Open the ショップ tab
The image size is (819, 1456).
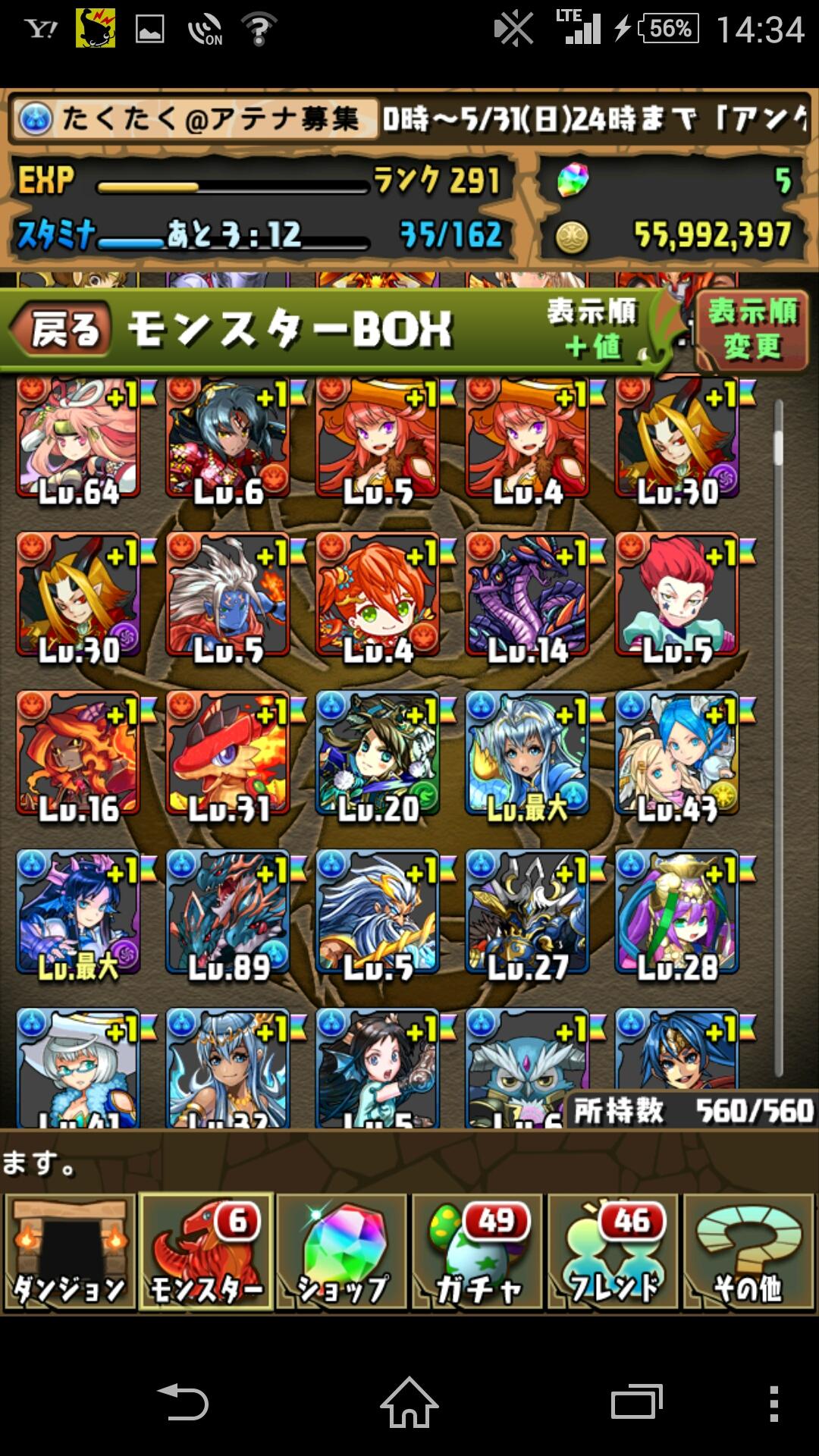(x=342, y=1253)
